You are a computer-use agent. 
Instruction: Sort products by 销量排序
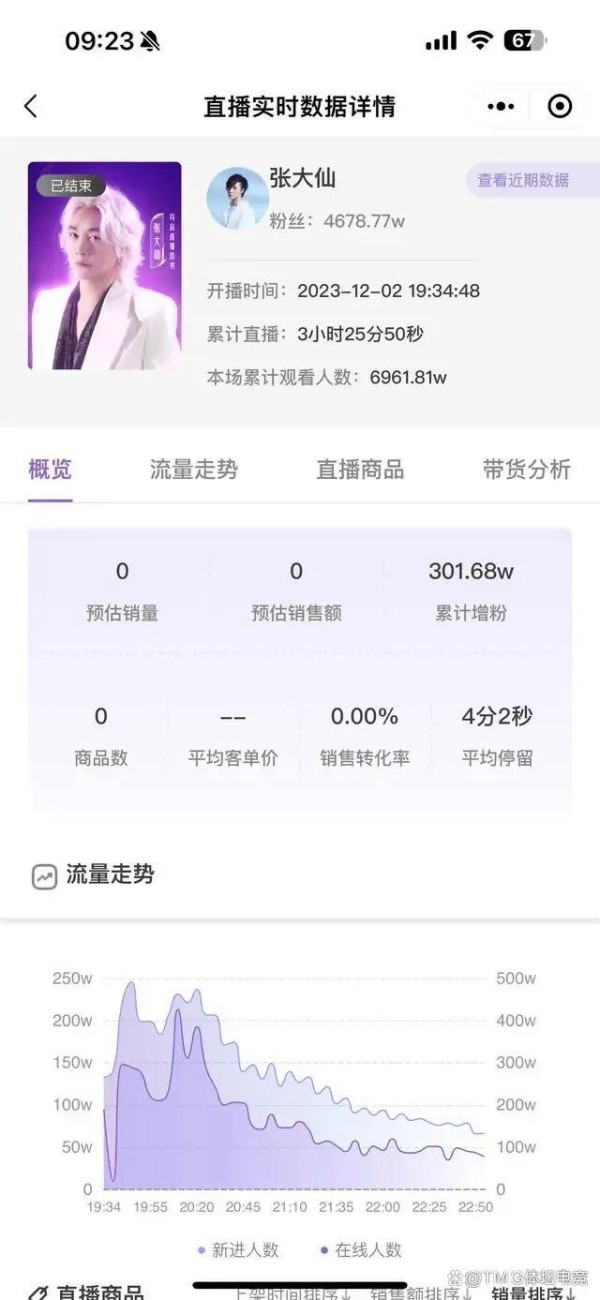[x=533, y=1292]
